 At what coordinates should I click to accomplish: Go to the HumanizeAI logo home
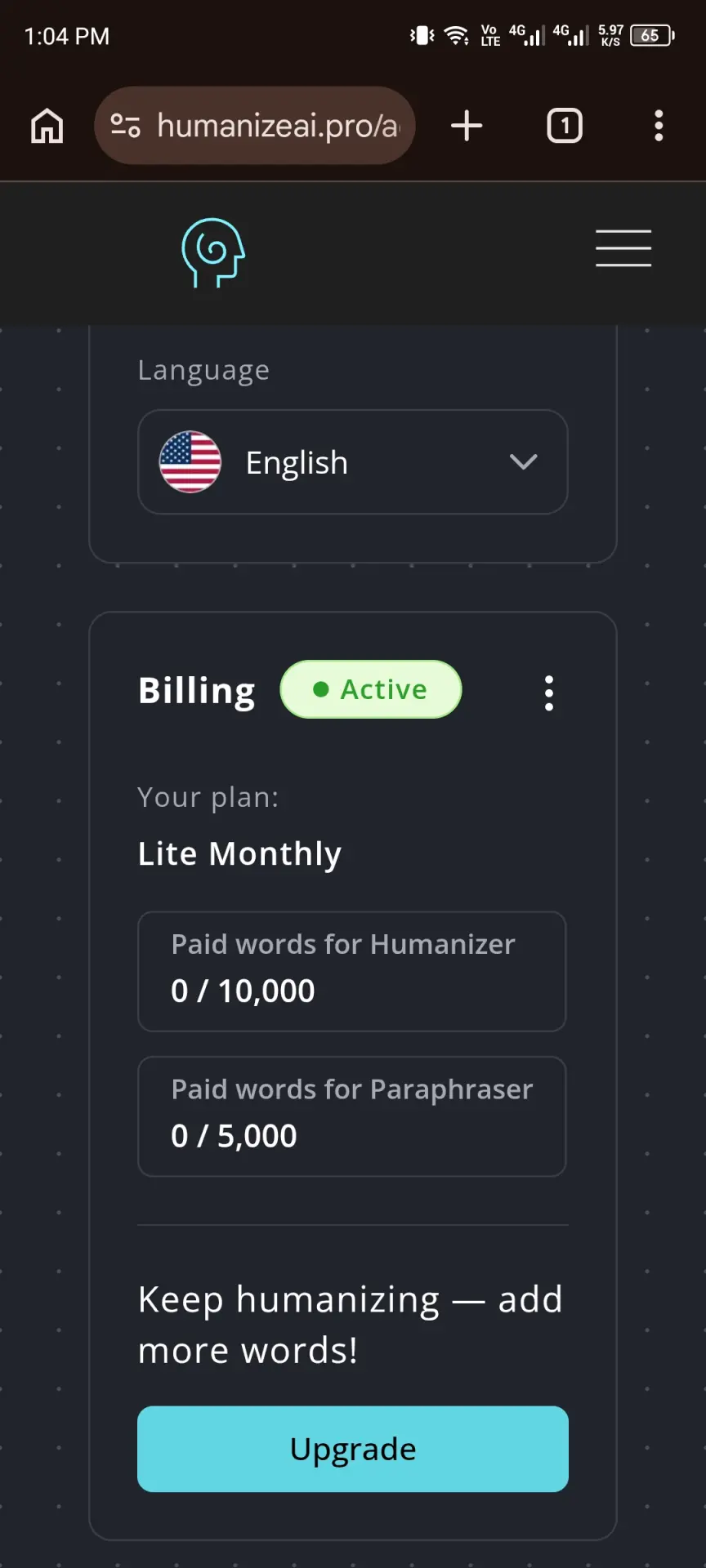pos(213,252)
